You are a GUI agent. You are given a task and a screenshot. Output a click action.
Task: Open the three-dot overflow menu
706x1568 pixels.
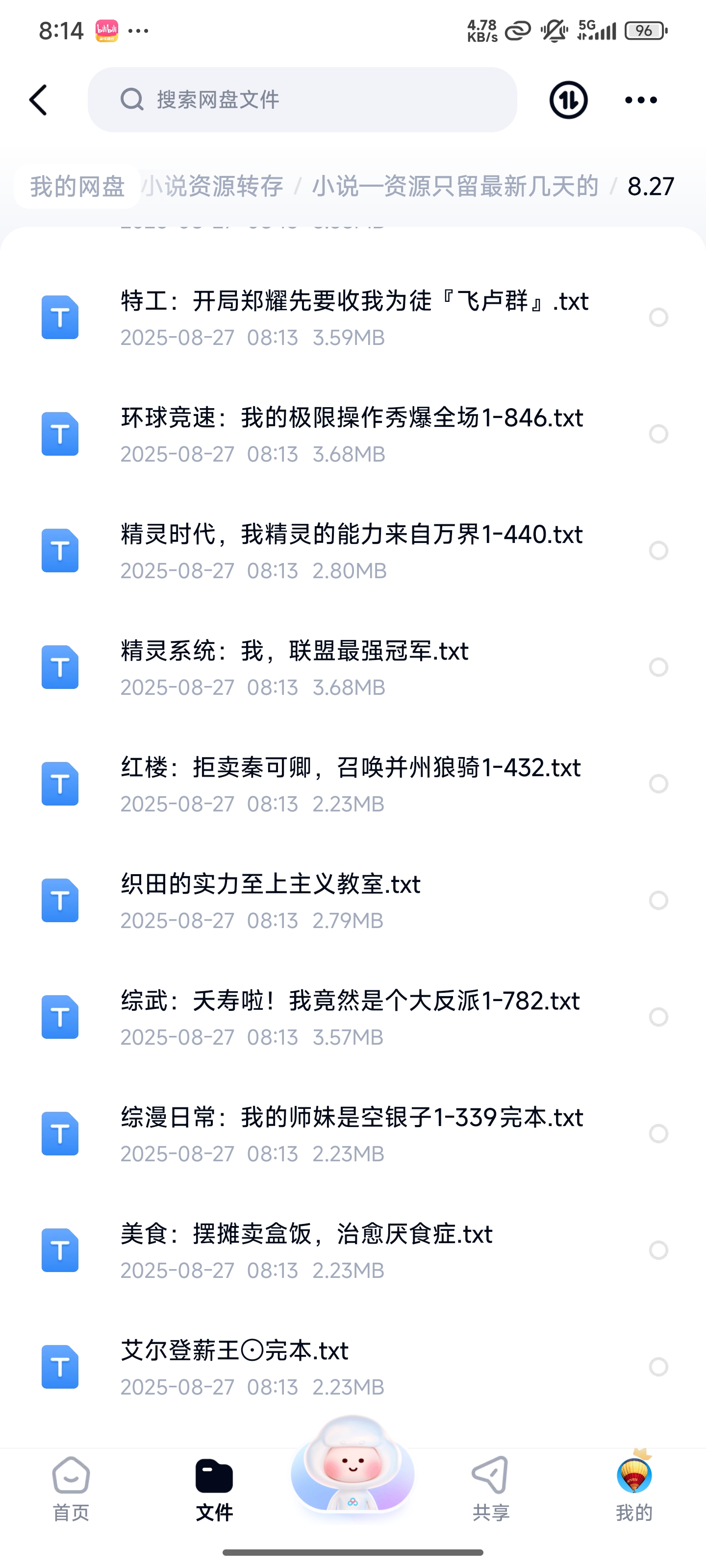pyautogui.click(x=641, y=100)
